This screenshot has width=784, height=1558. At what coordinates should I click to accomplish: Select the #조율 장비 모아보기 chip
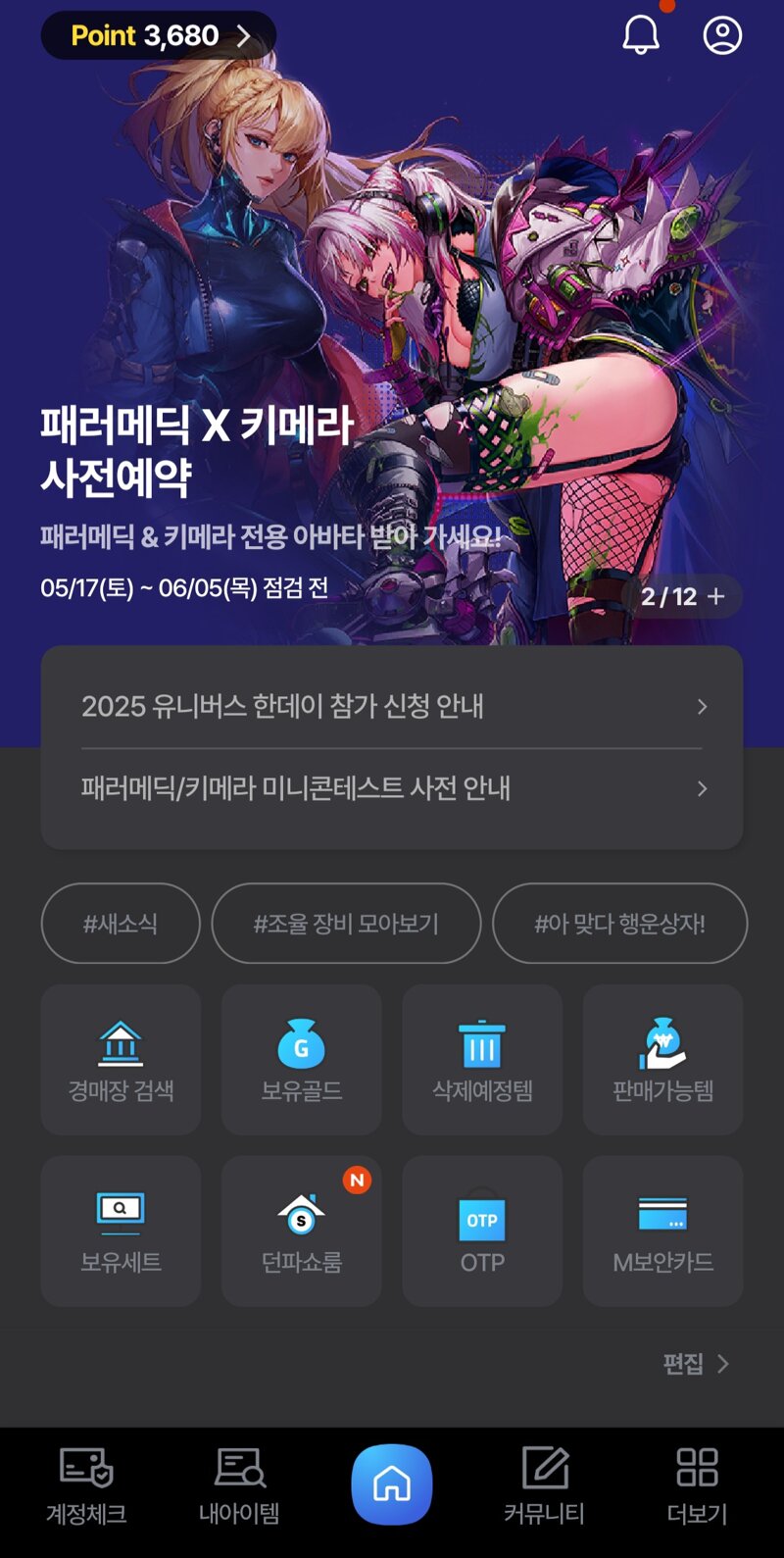346,924
